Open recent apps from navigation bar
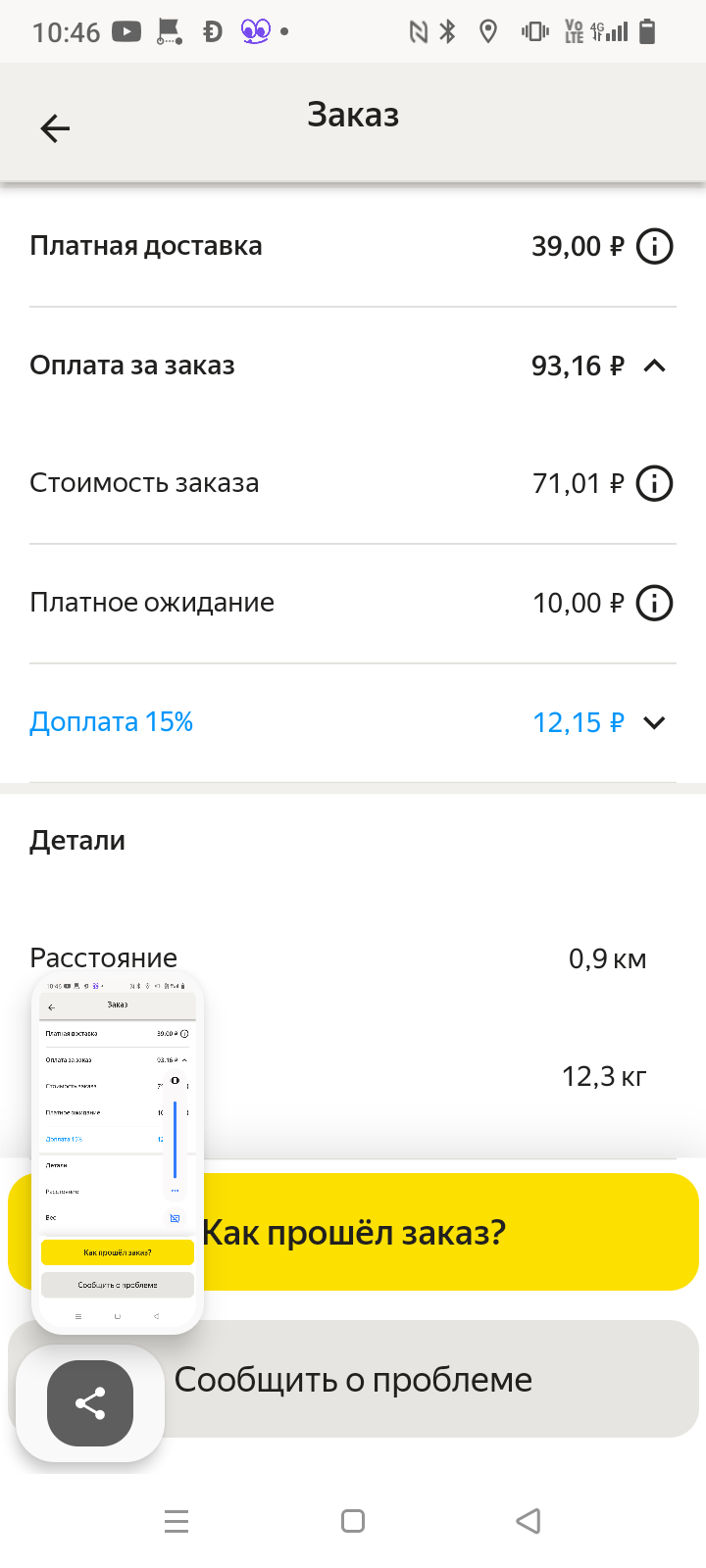Image resolution: width=706 pixels, height=1568 pixels. [x=176, y=1521]
